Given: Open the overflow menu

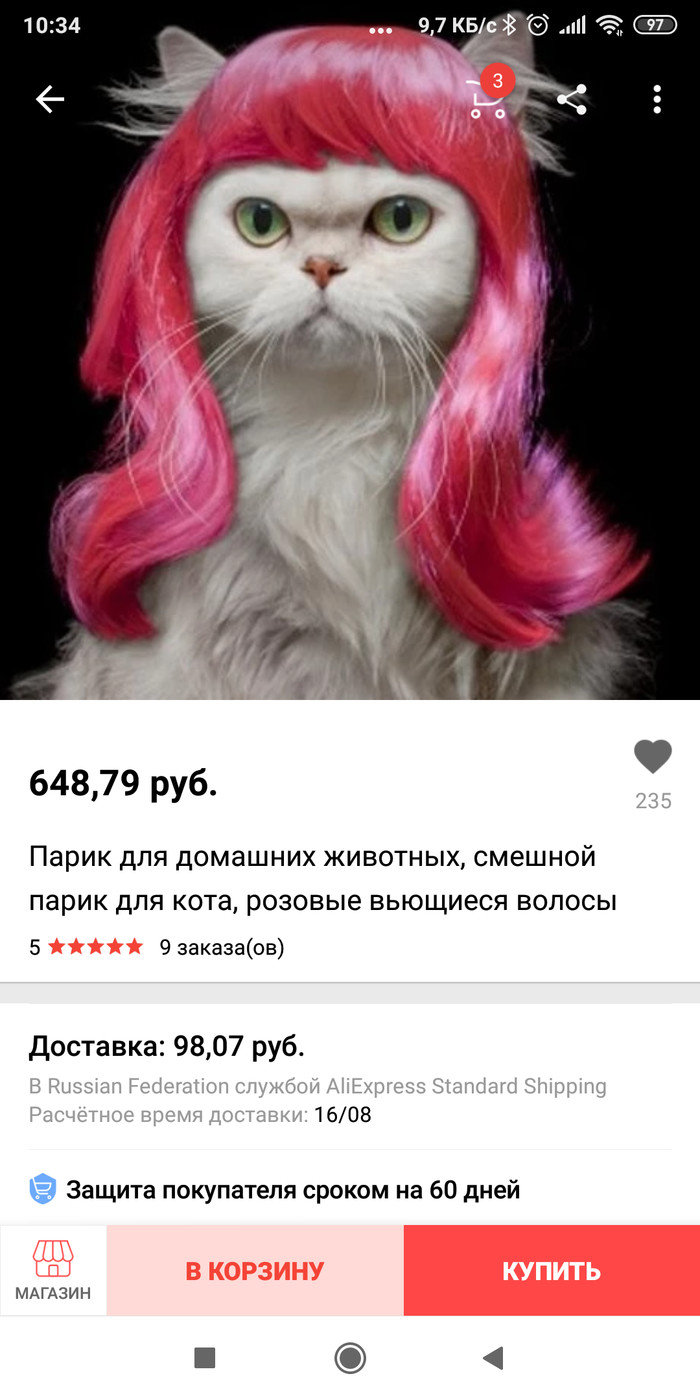Looking at the screenshot, I should point(657,99).
